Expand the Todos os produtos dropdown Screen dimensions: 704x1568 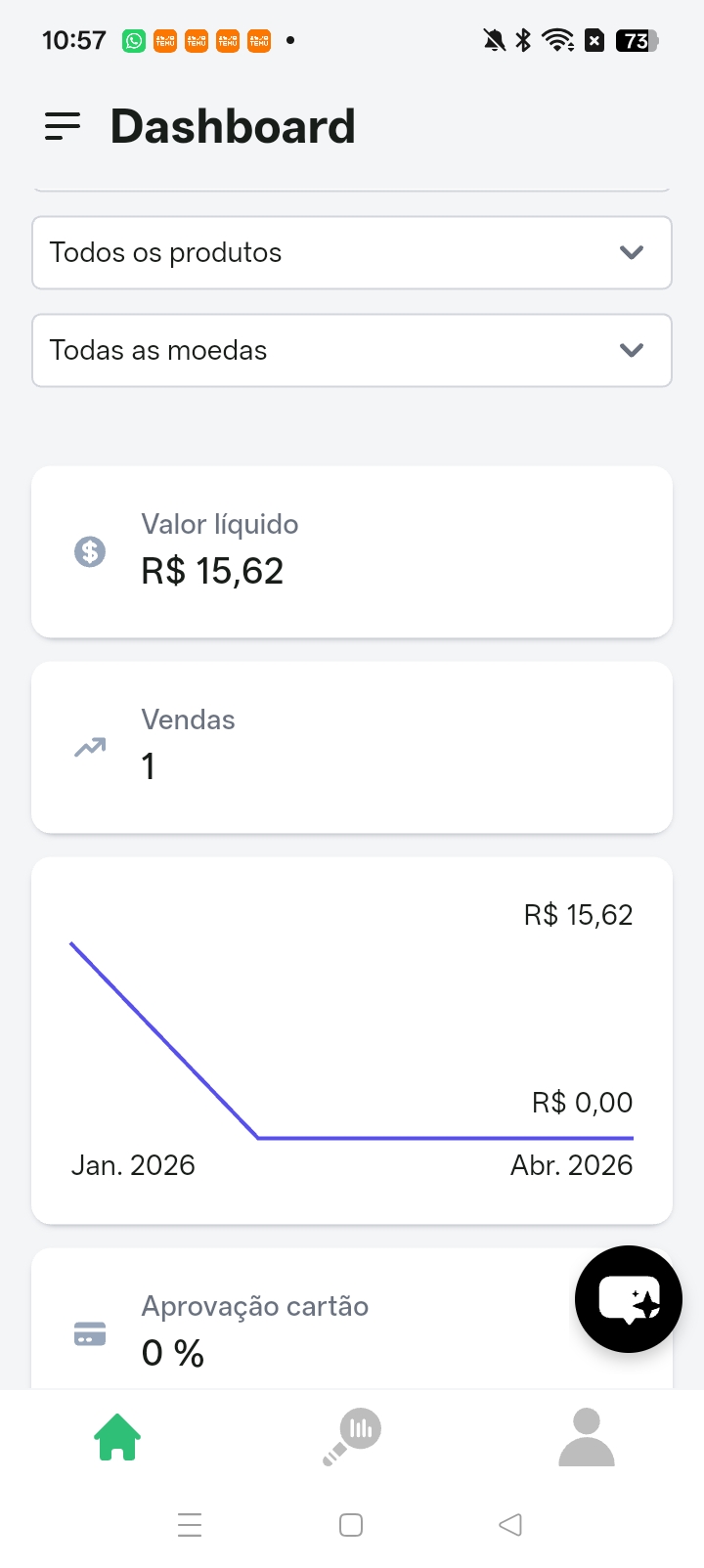coord(352,252)
